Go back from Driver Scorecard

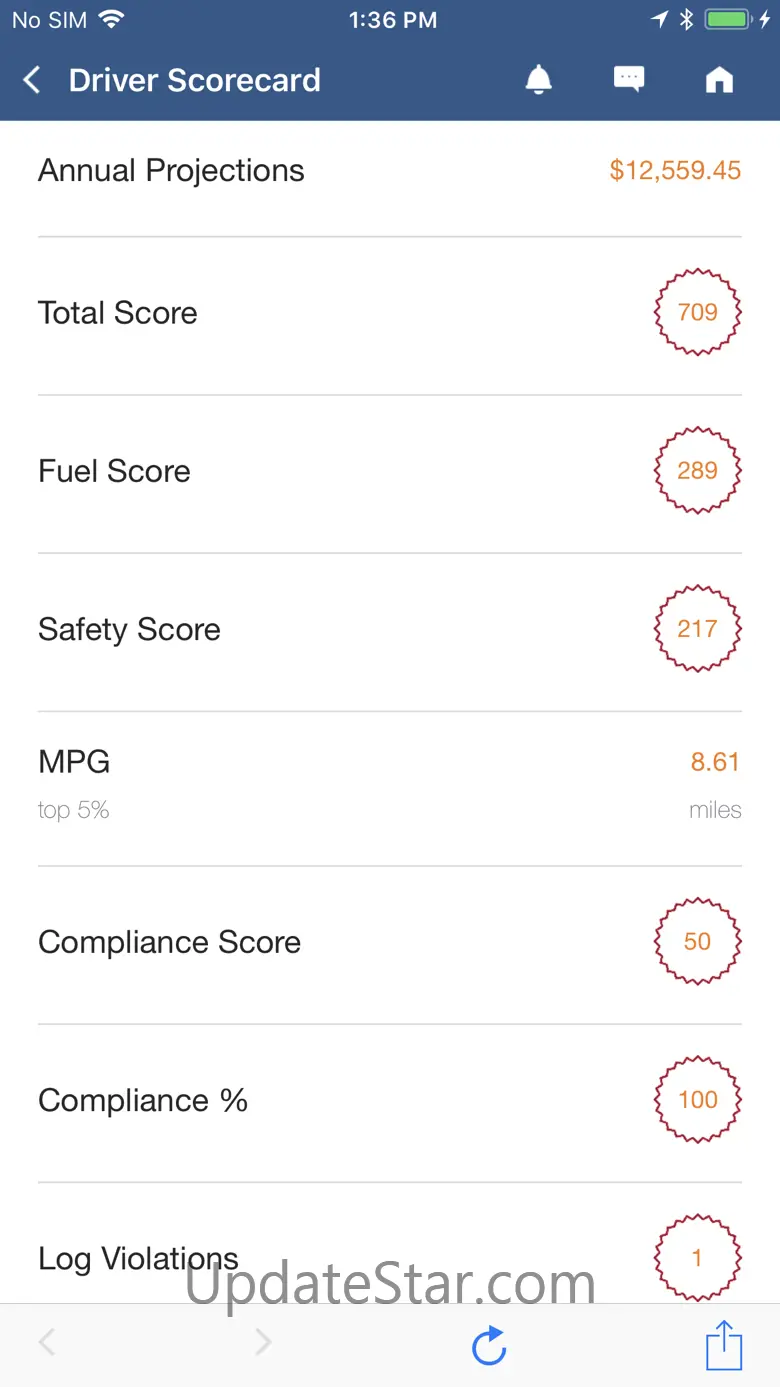tap(32, 80)
